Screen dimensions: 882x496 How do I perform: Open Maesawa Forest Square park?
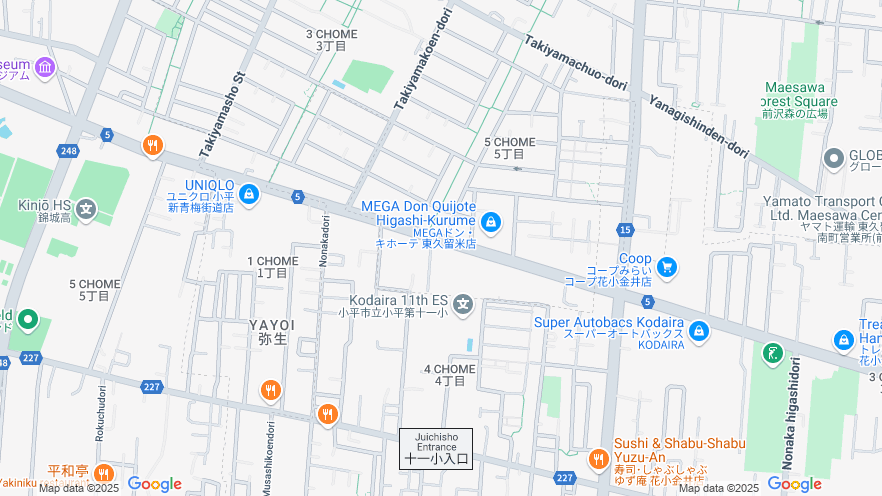(x=800, y=100)
